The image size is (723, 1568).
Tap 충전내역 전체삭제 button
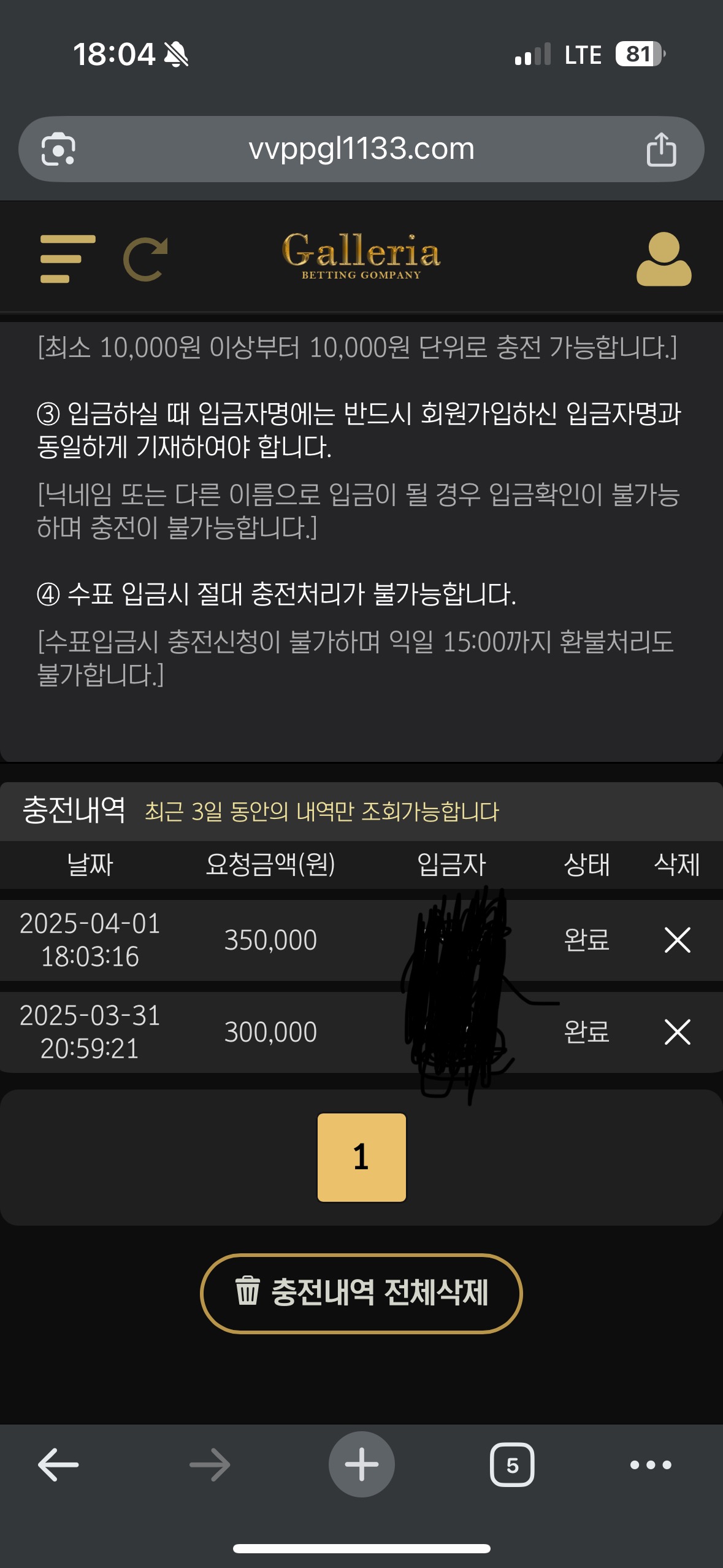click(x=361, y=1293)
